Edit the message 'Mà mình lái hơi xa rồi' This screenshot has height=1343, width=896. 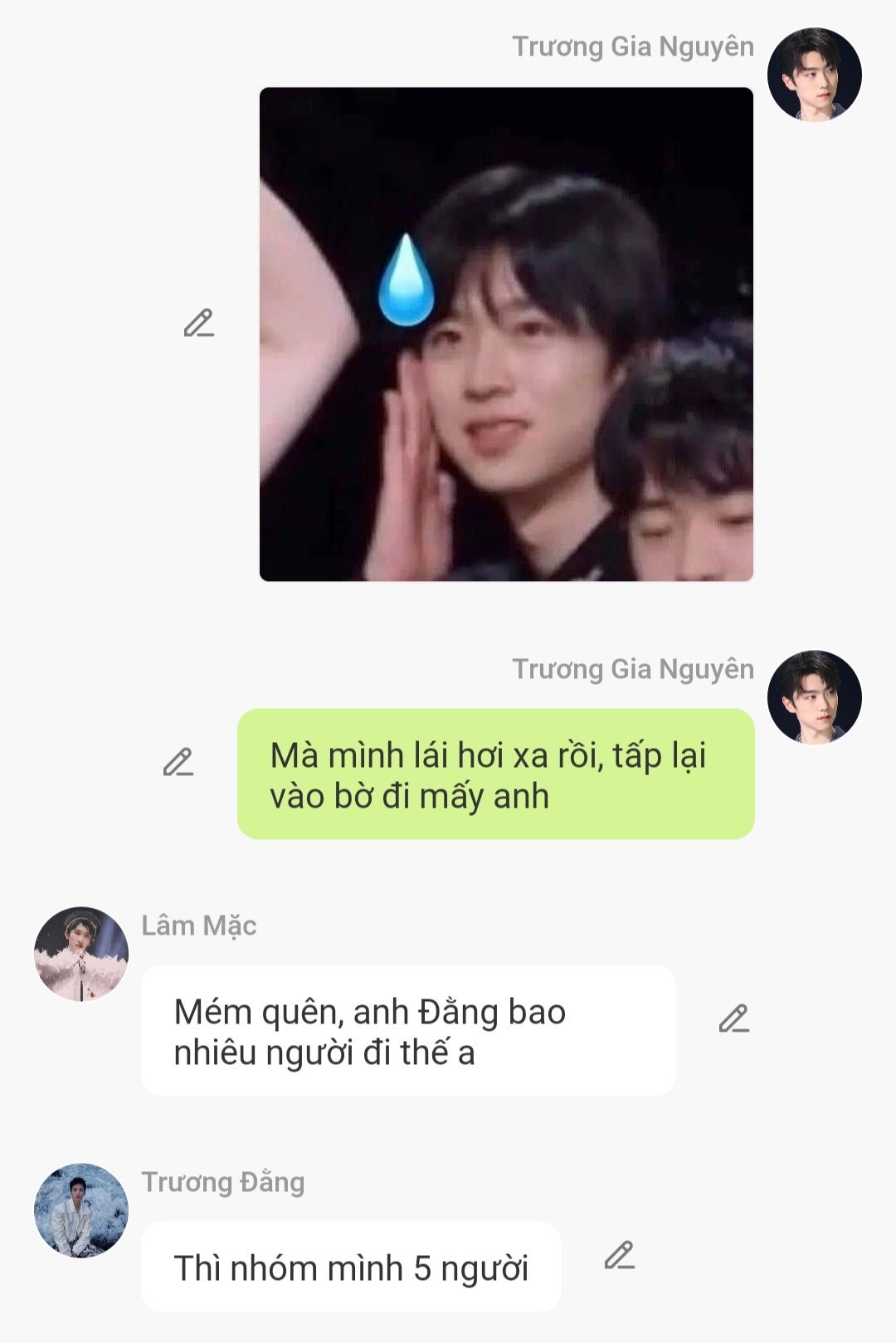(x=178, y=761)
